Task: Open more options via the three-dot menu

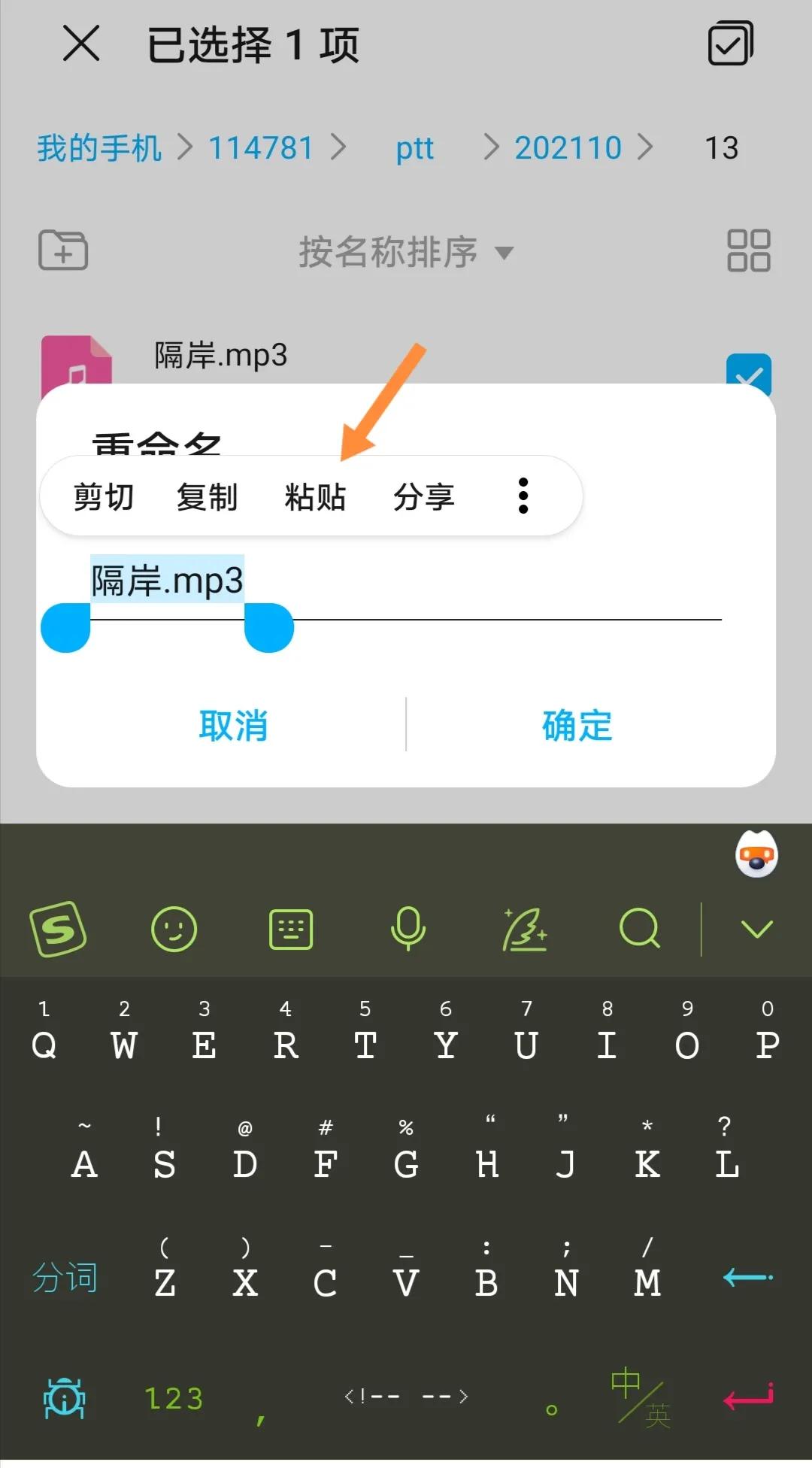Action: click(523, 496)
